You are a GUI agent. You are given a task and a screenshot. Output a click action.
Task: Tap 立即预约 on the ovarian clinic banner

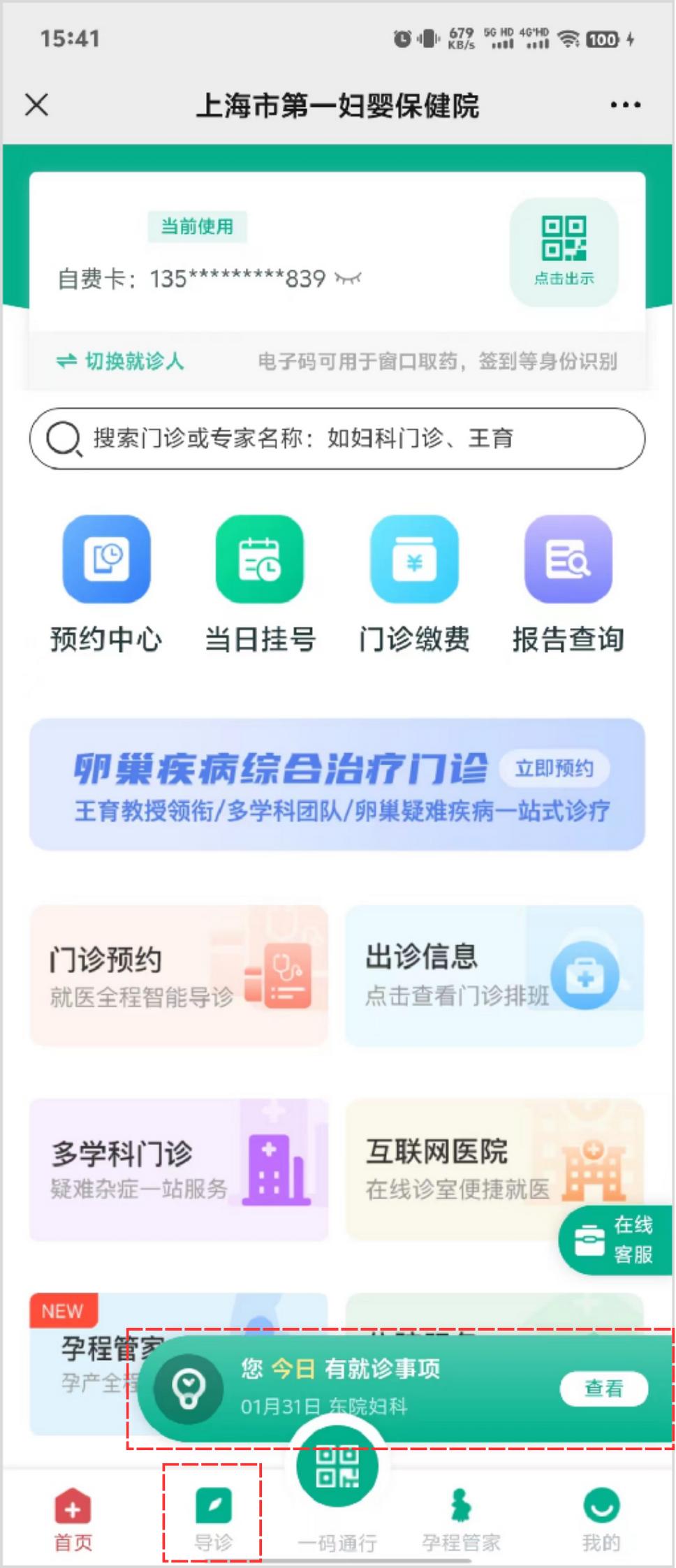click(554, 768)
